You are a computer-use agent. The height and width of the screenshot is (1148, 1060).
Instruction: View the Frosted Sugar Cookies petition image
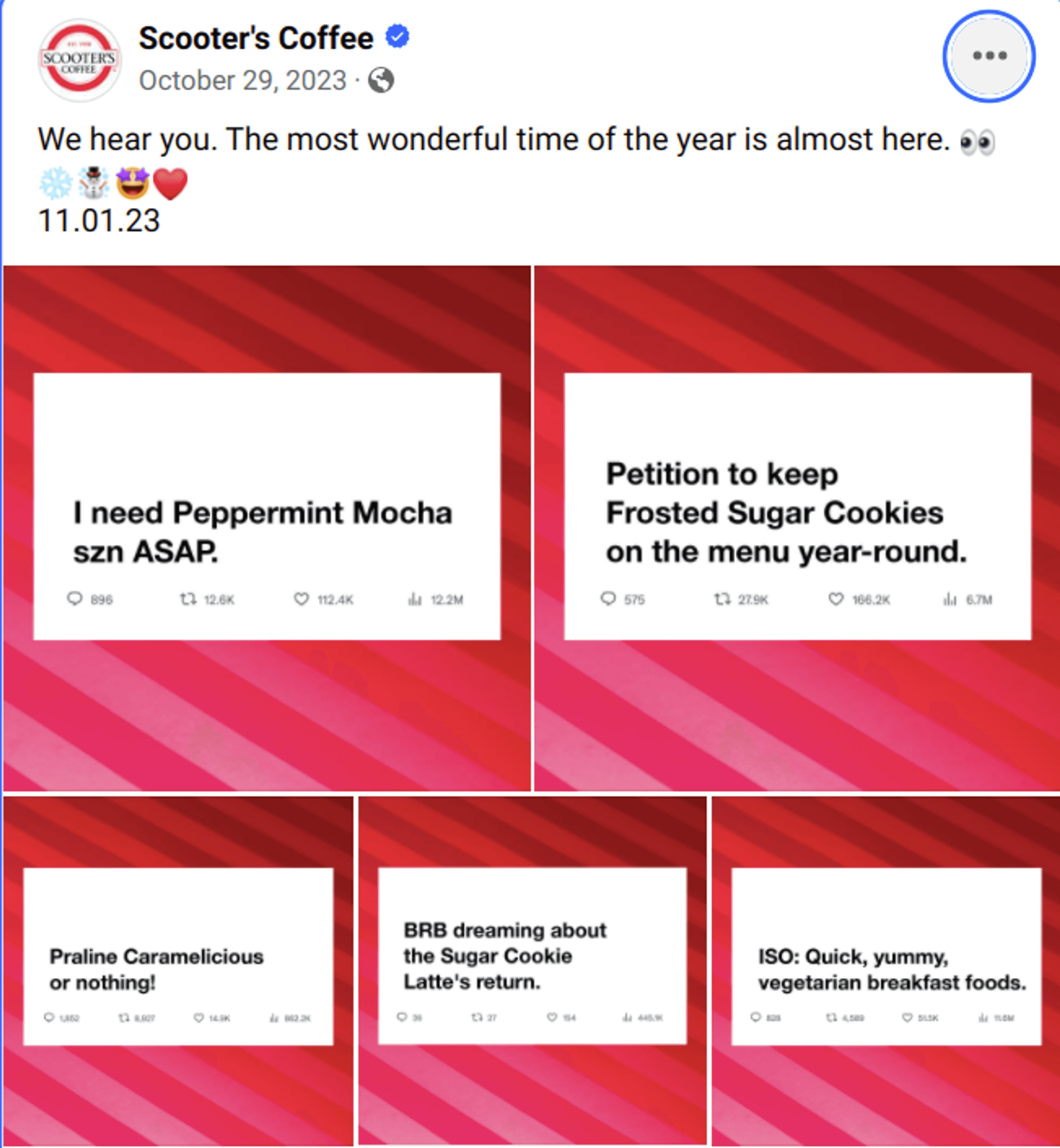click(797, 527)
